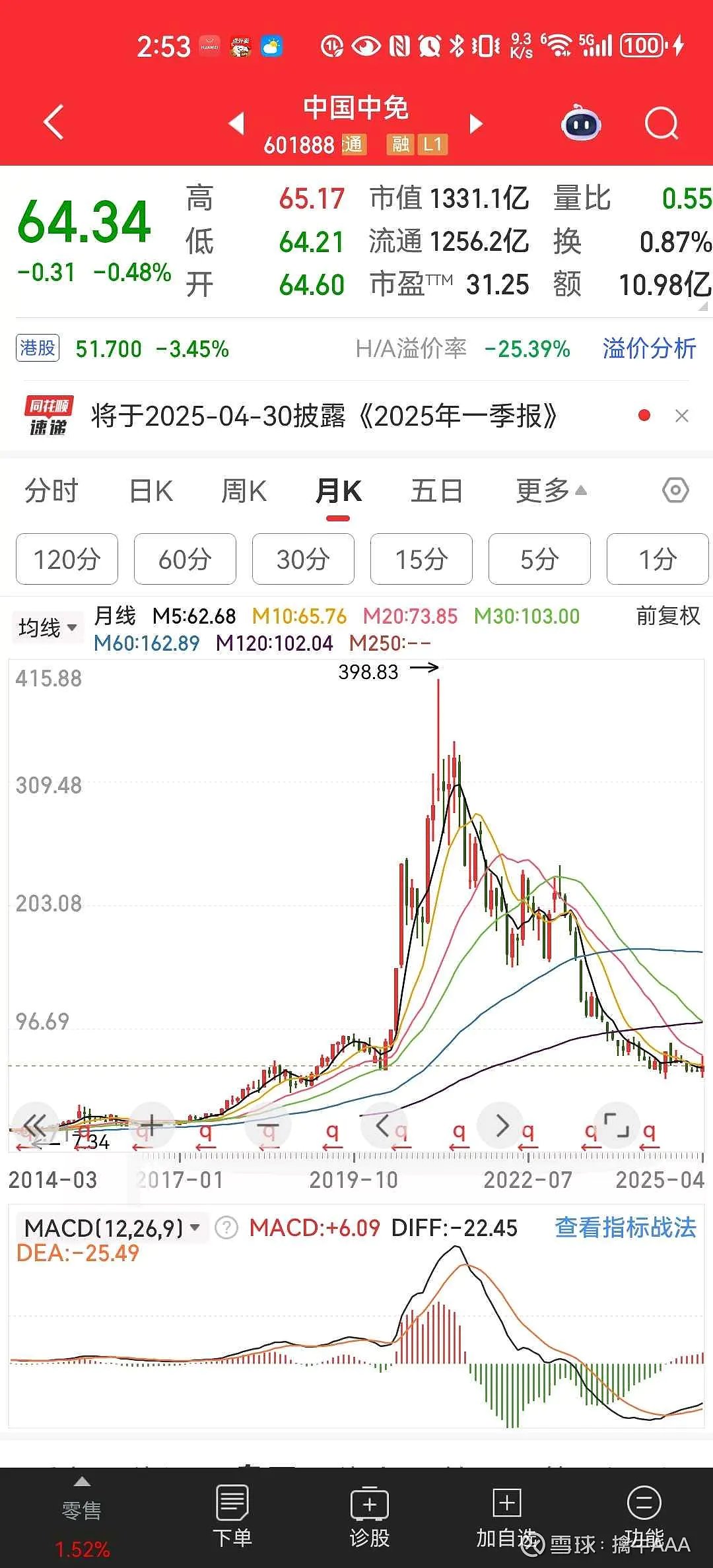713x1568 pixels.
Task: Open 溢价分析 link
Action: coord(649,348)
